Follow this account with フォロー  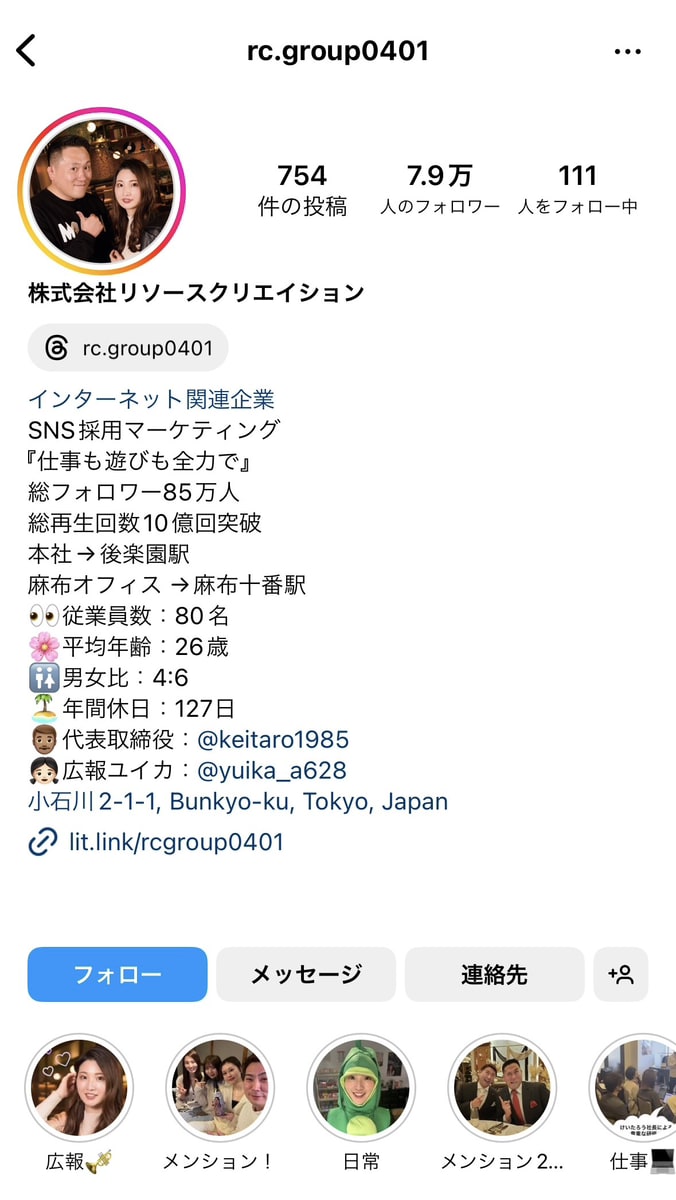pos(117,974)
